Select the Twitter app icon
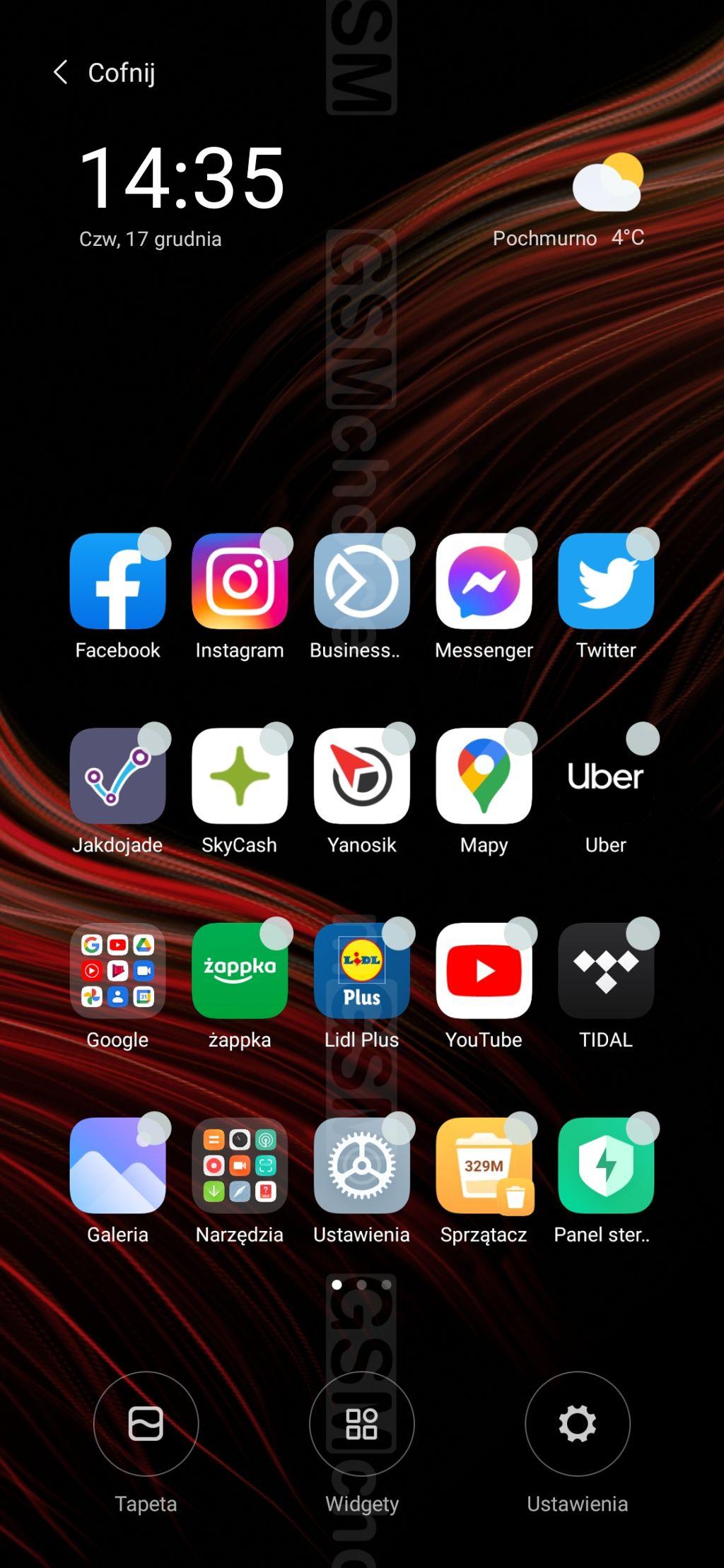 (606, 582)
